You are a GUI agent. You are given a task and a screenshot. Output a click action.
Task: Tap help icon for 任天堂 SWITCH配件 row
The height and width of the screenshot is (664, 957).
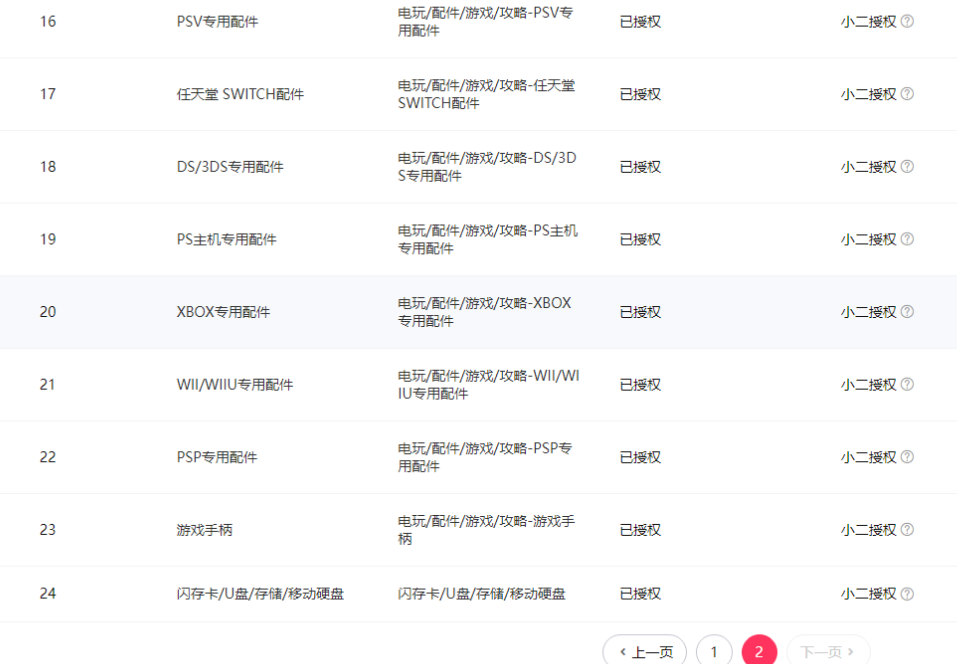point(907,94)
